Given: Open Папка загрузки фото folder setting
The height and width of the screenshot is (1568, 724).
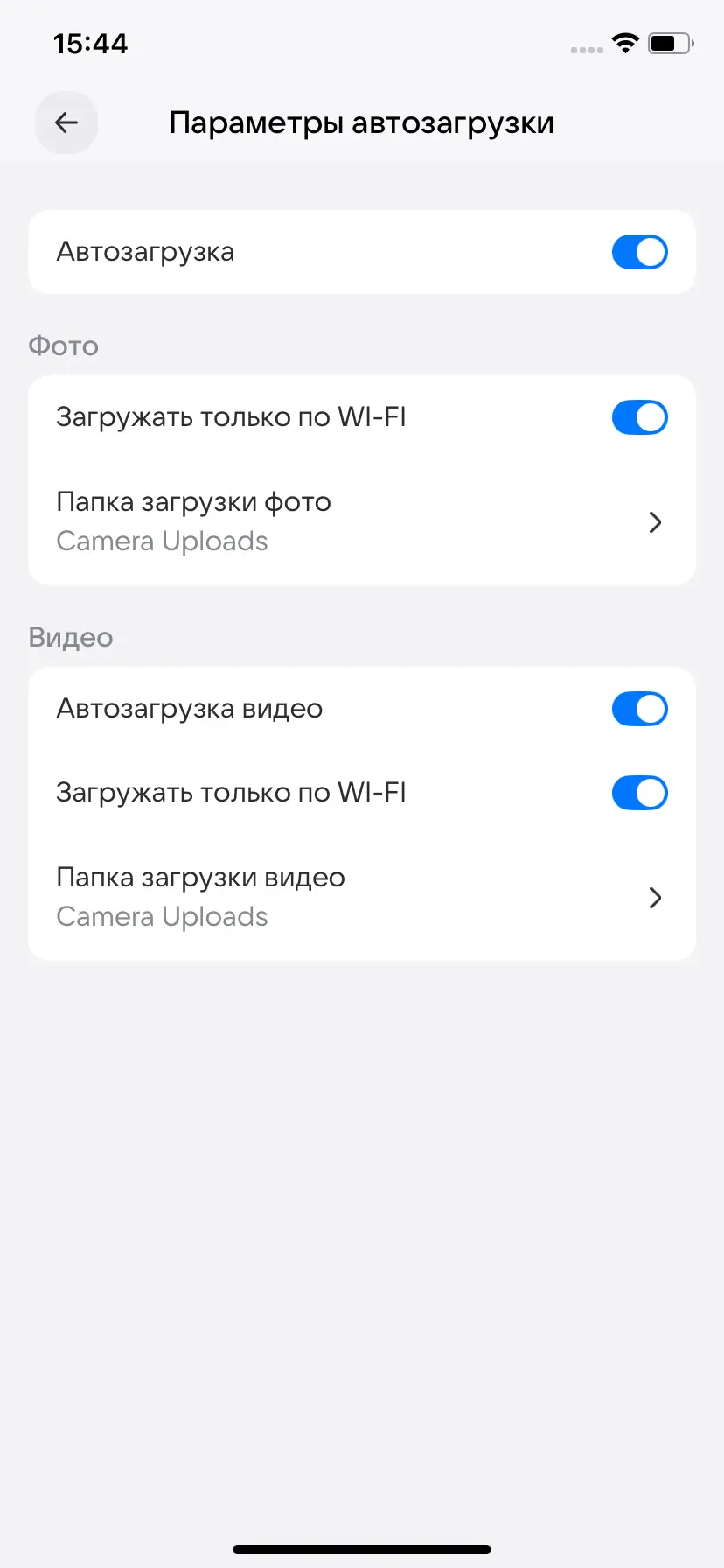Looking at the screenshot, I should click(x=361, y=521).
